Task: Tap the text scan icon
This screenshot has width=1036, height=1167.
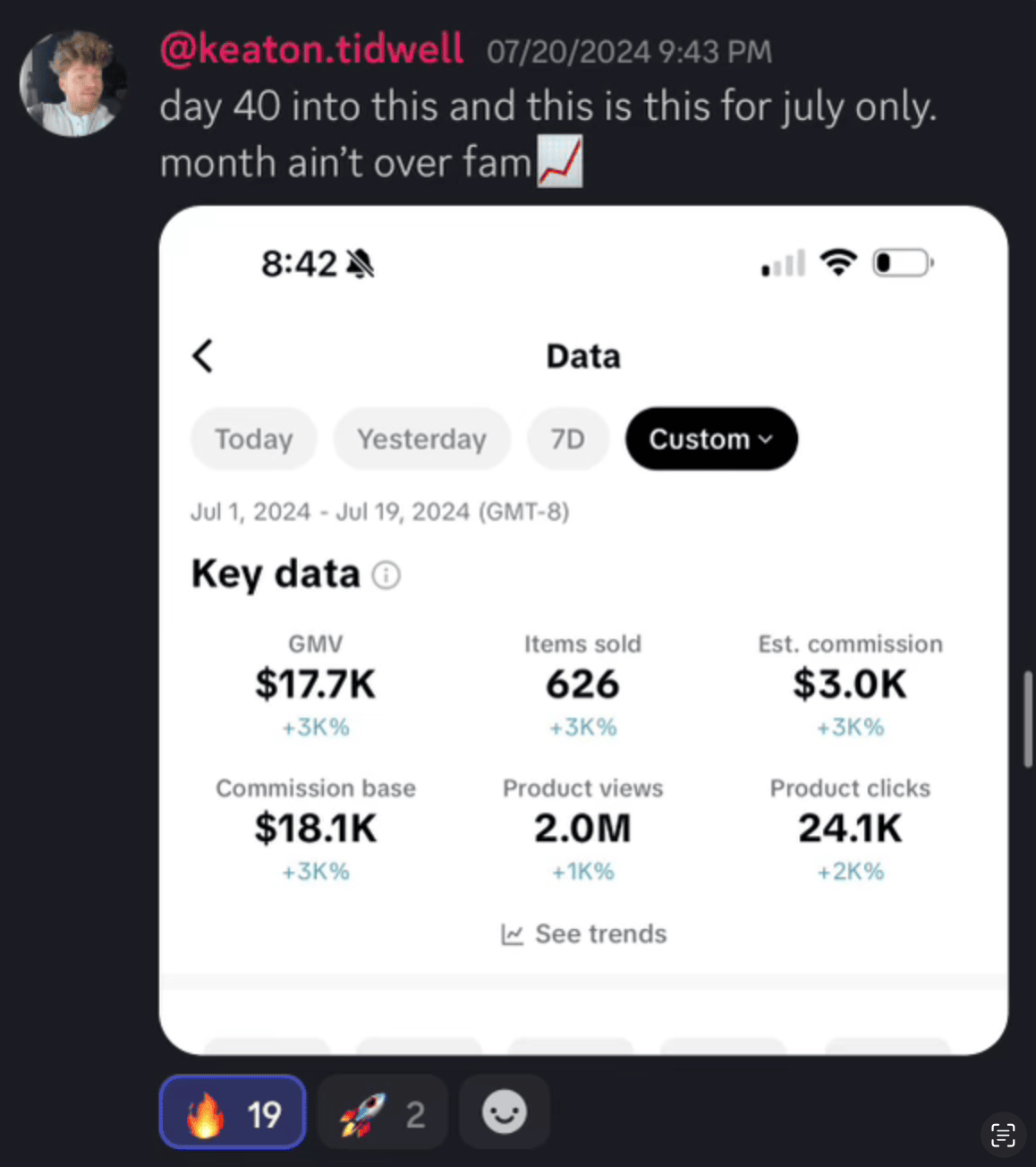Action: point(1003,1135)
